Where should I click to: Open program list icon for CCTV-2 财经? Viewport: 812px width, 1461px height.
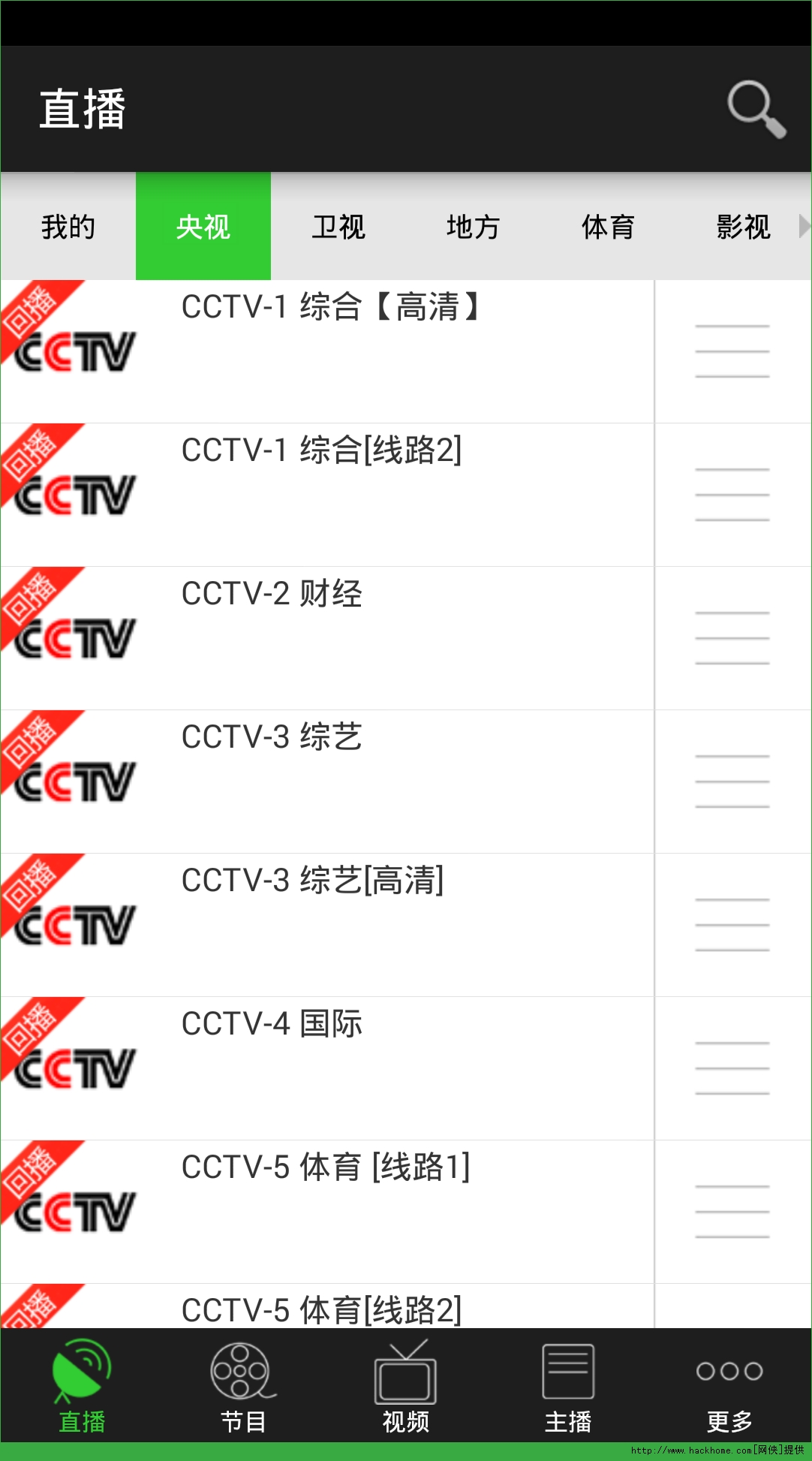(732, 638)
